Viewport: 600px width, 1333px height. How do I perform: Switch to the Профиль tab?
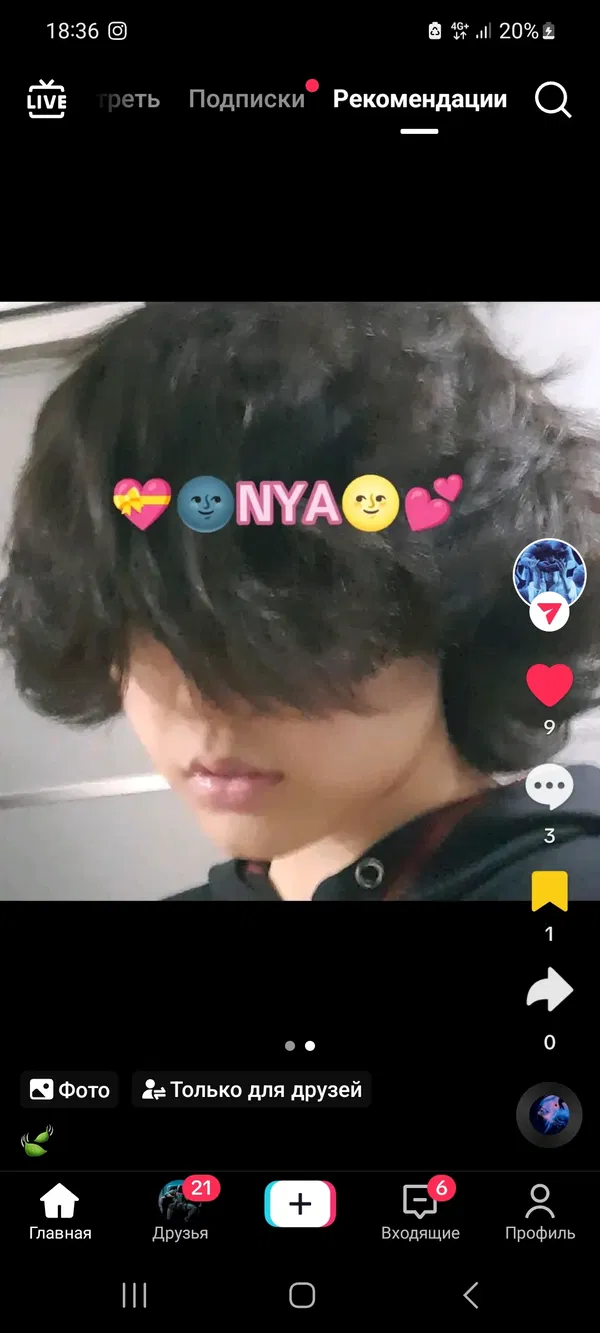(540, 1212)
